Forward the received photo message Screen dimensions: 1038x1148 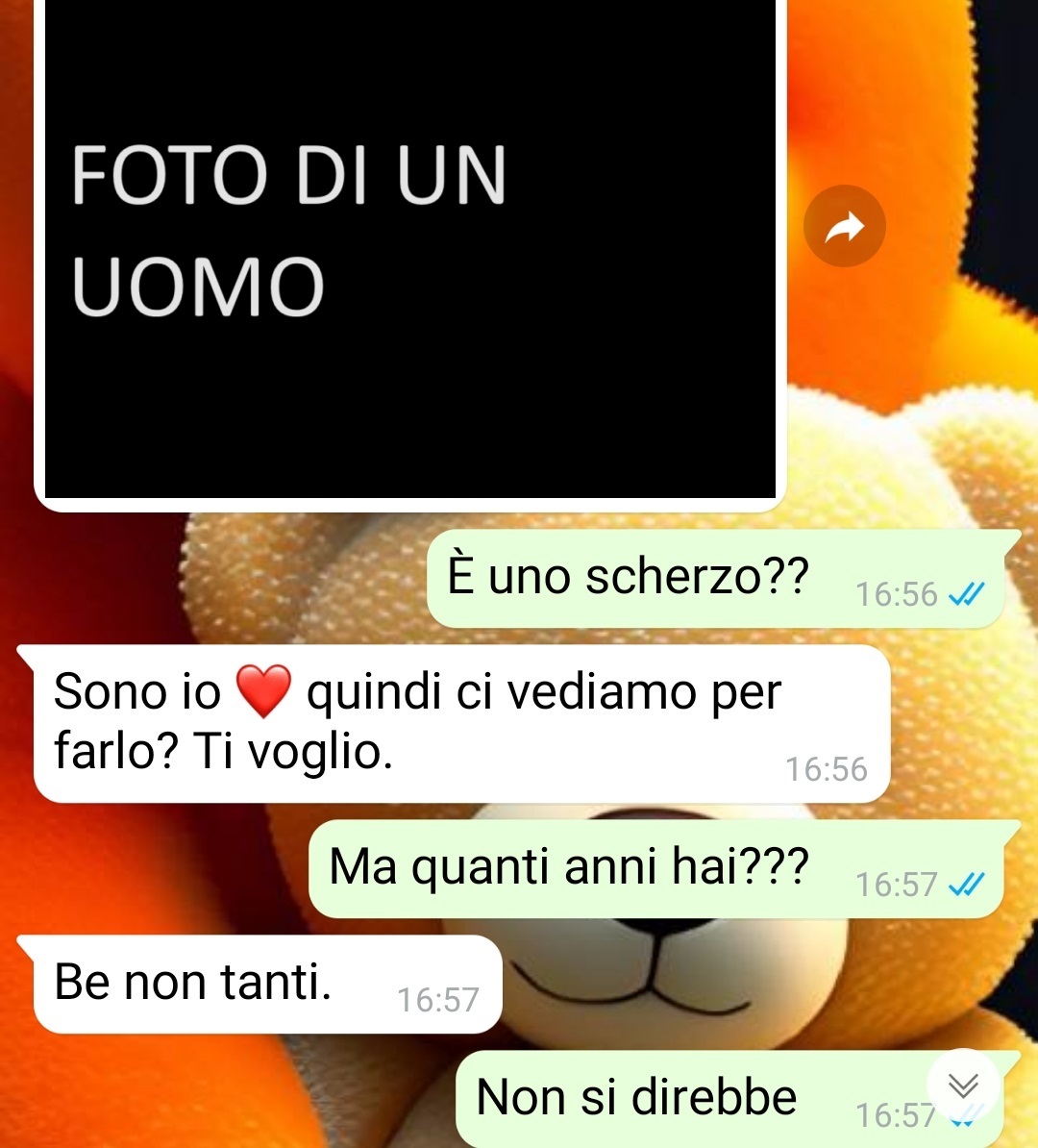click(x=844, y=227)
